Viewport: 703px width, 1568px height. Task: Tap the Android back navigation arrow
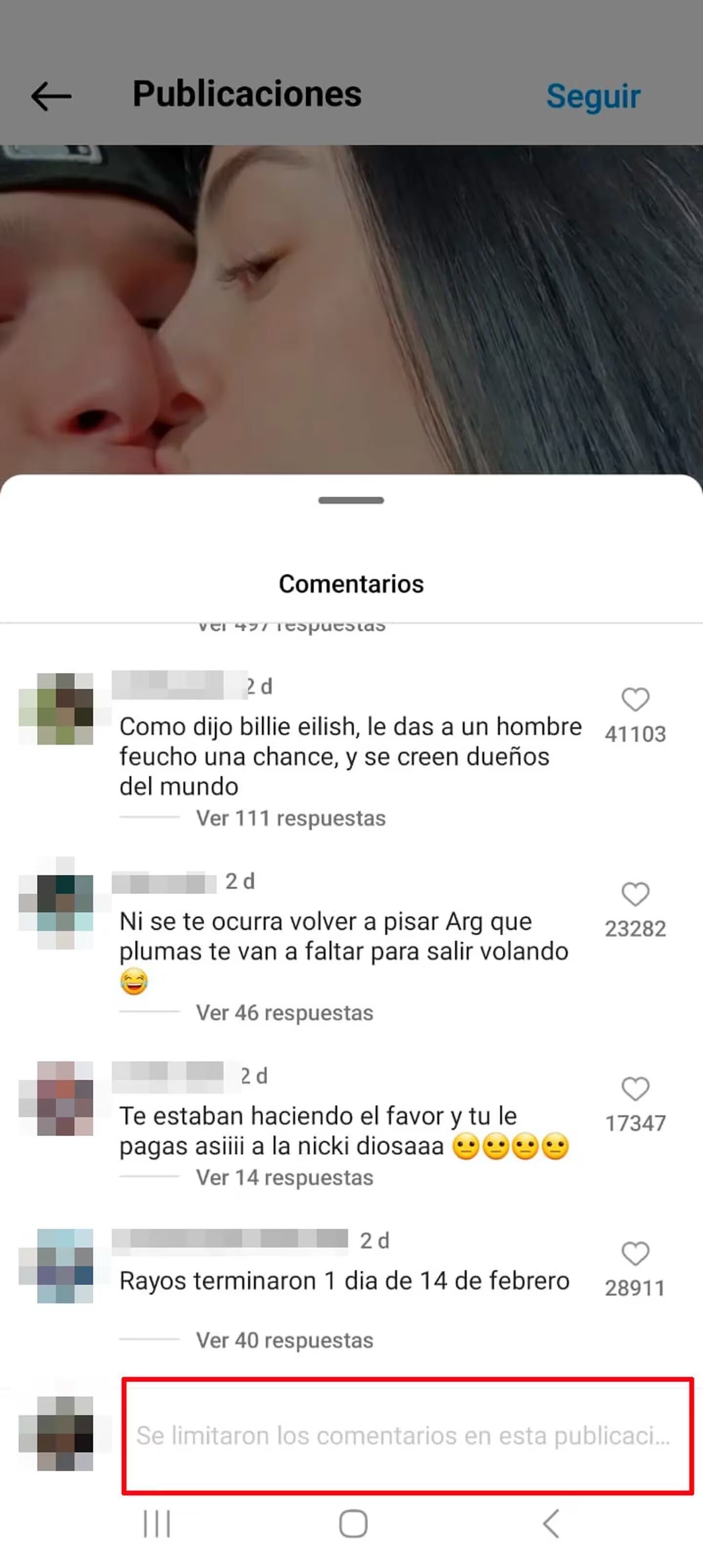tap(550, 1524)
